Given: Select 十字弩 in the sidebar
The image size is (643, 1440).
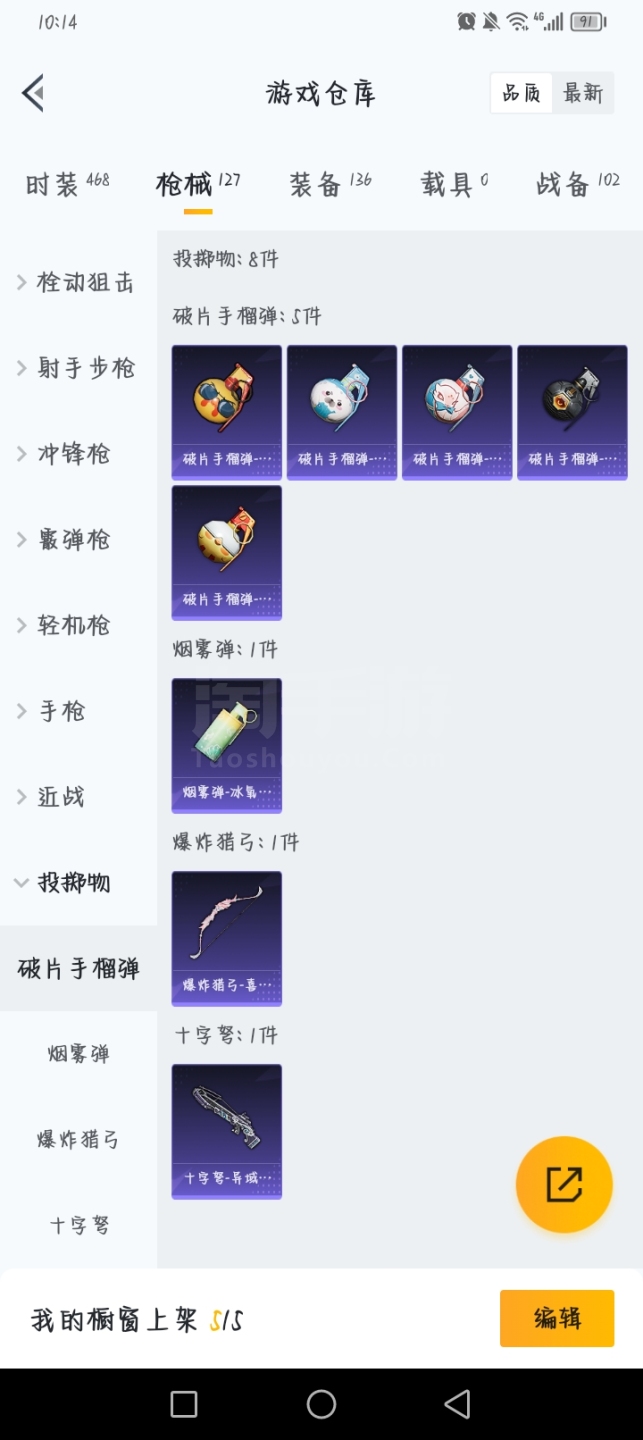Looking at the screenshot, I should (78, 1225).
